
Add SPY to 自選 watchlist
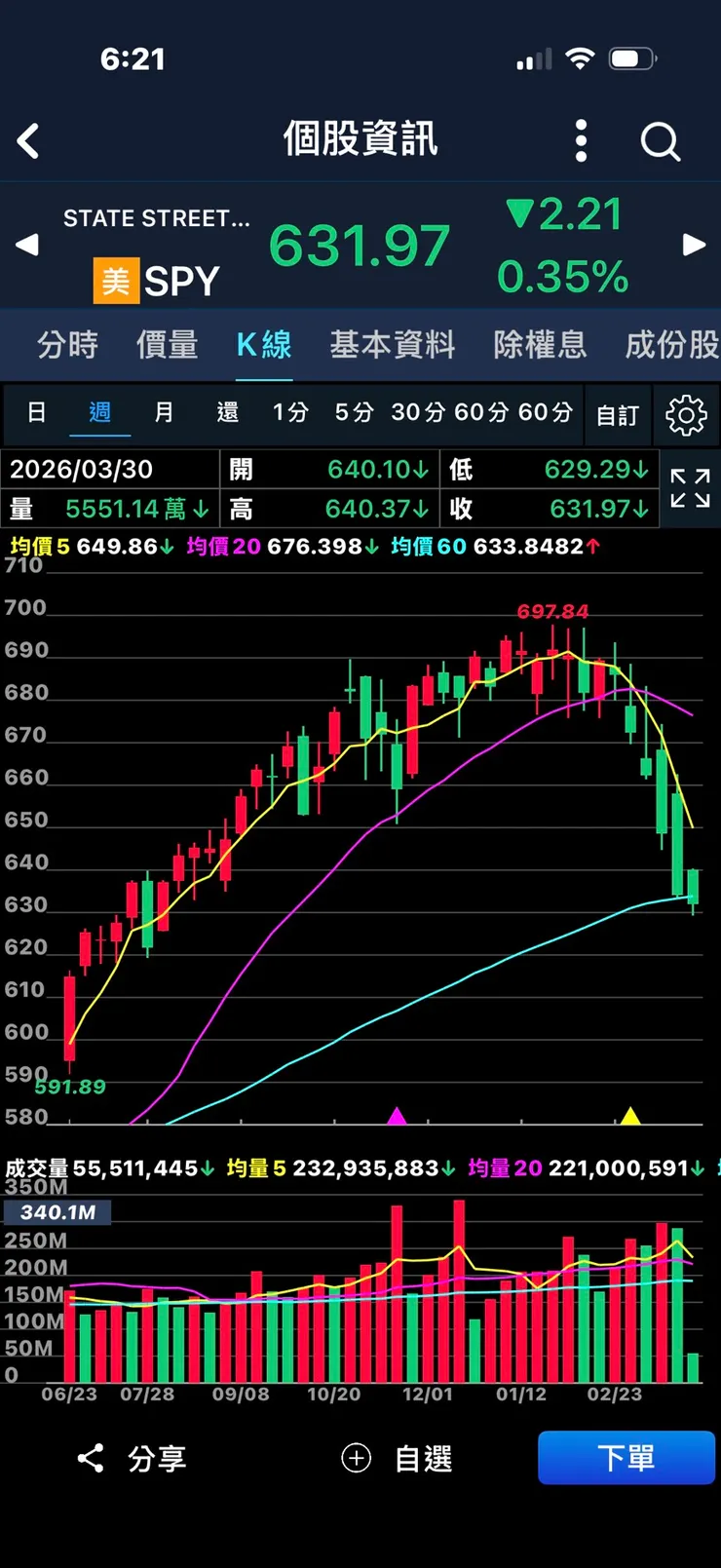(x=398, y=1458)
